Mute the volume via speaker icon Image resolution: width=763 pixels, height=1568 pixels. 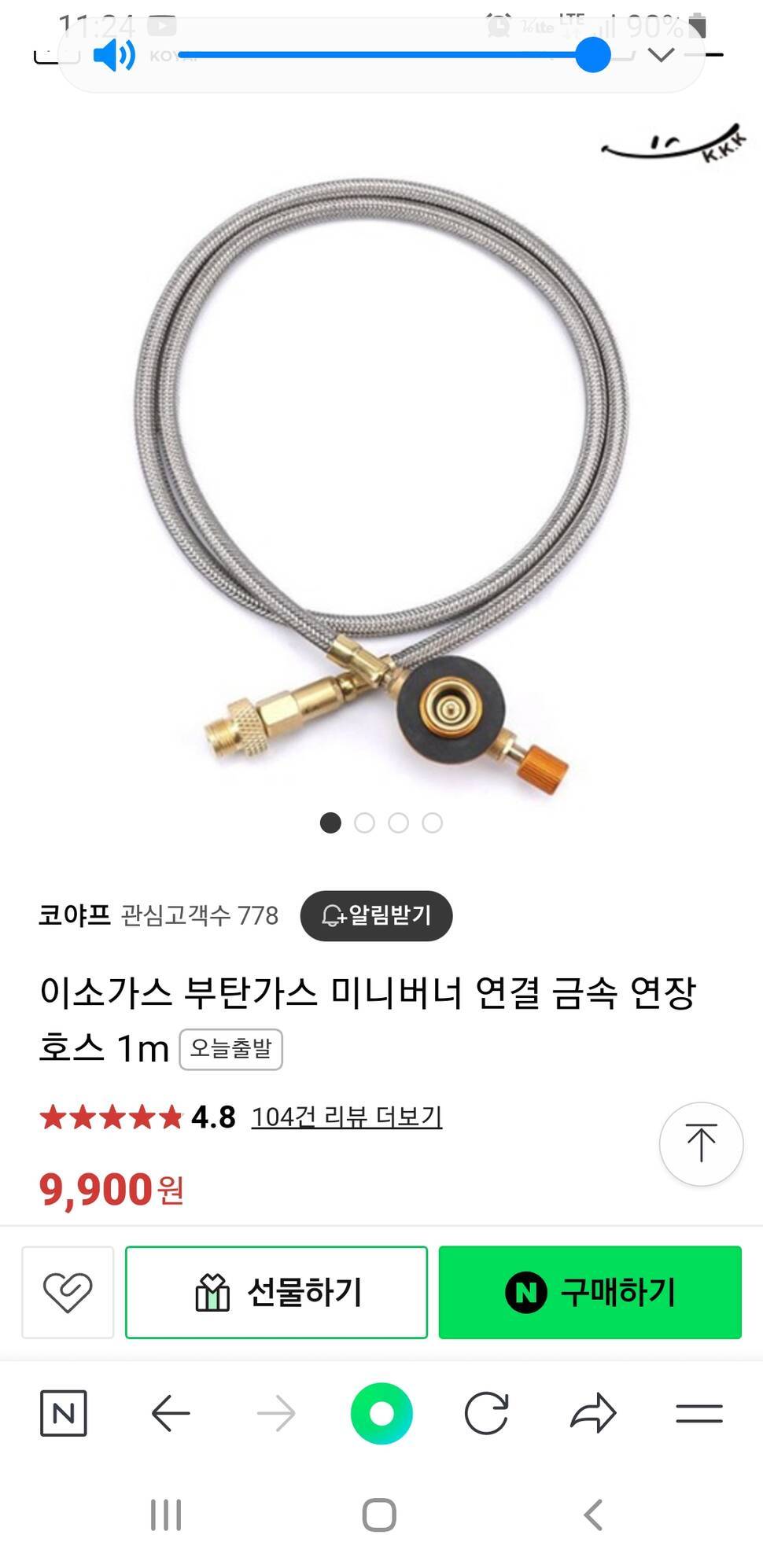pos(114,56)
